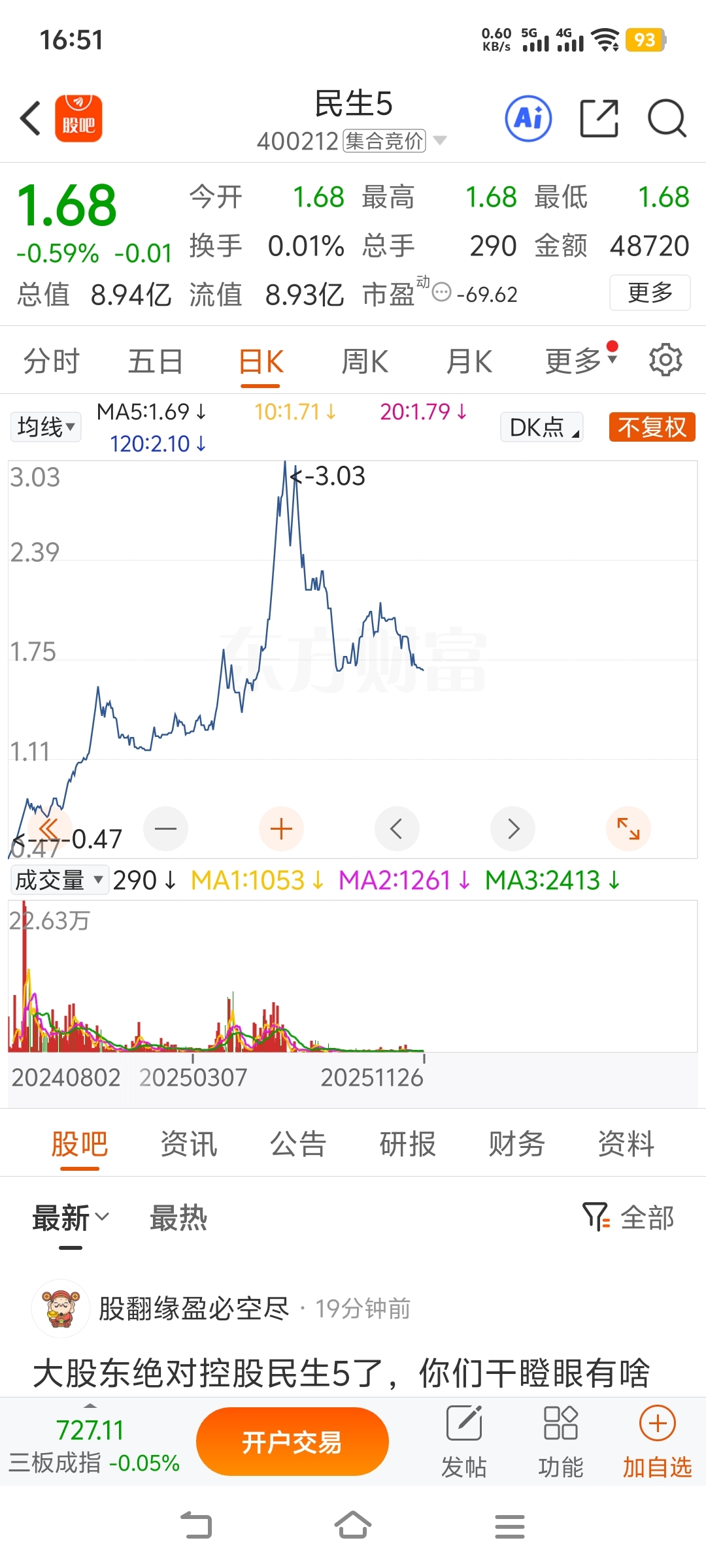Image resolution: width=706 pixels, height=1568 pixels.
Task: Switch to the 分时 chart tab
Action: coord(51,361)
